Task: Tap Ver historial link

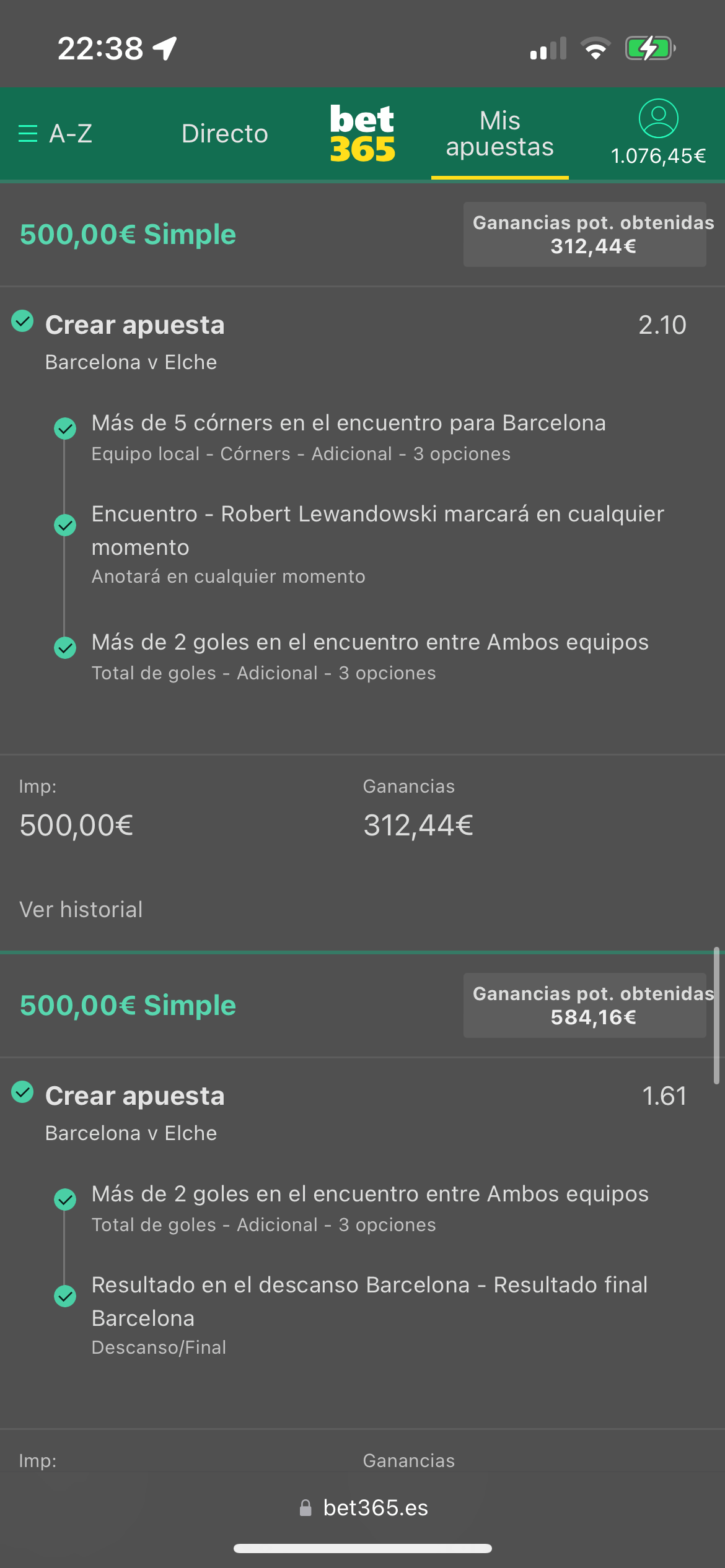Action: point(81,909)
